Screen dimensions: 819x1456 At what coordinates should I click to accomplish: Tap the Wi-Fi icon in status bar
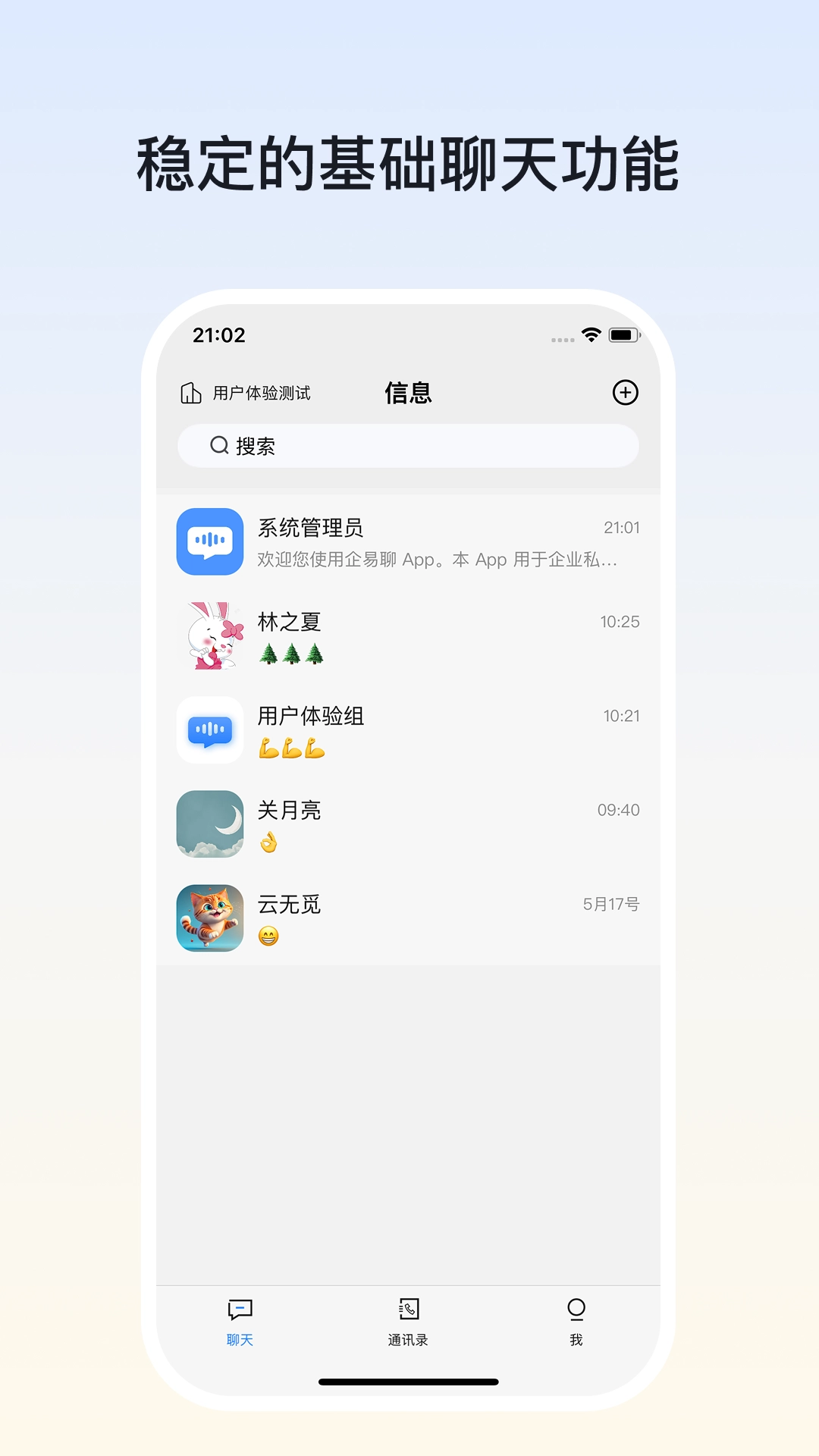tap(591, 333)
